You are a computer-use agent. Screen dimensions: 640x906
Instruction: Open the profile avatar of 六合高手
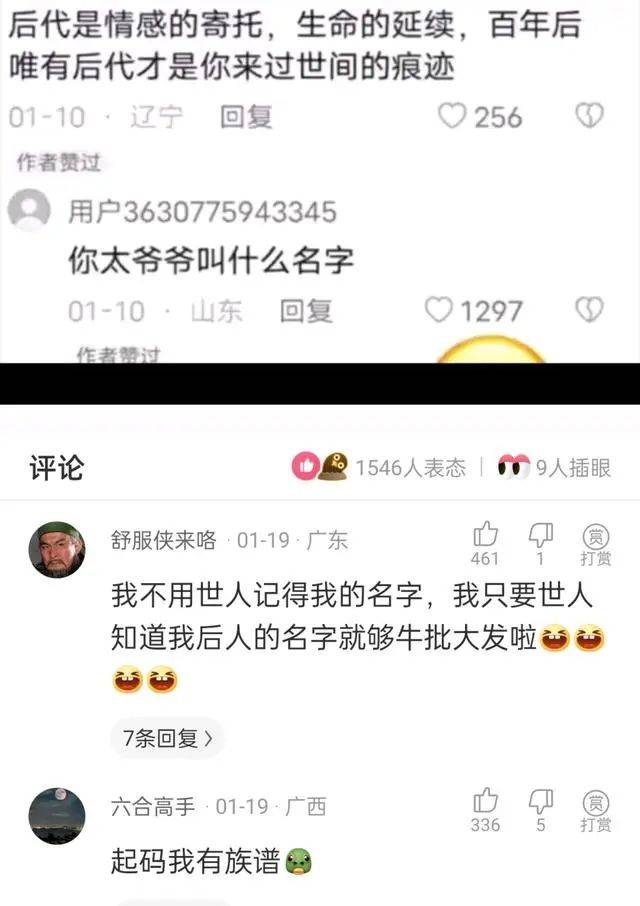pyautogui.click(x=56, y=815)
